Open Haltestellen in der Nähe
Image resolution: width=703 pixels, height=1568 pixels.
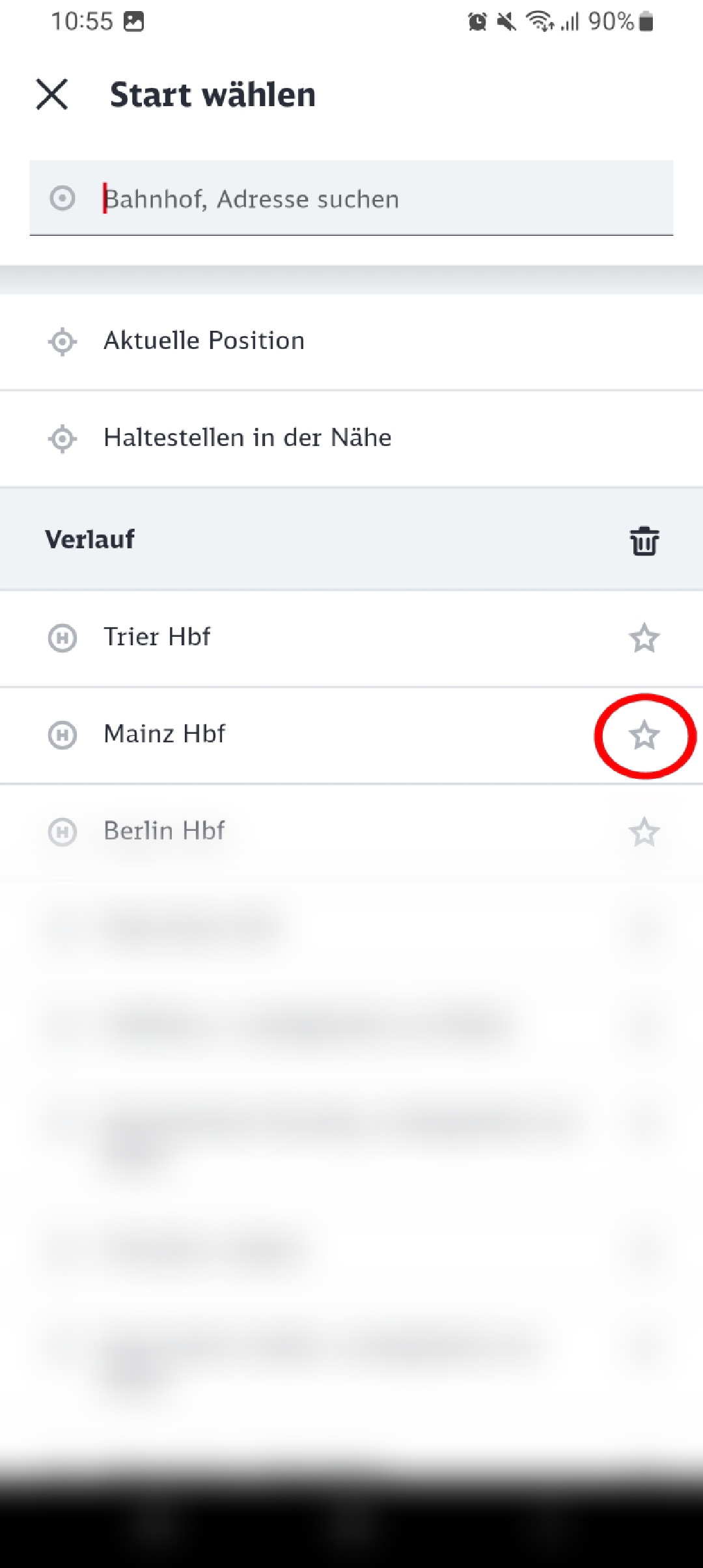point(351,438)
